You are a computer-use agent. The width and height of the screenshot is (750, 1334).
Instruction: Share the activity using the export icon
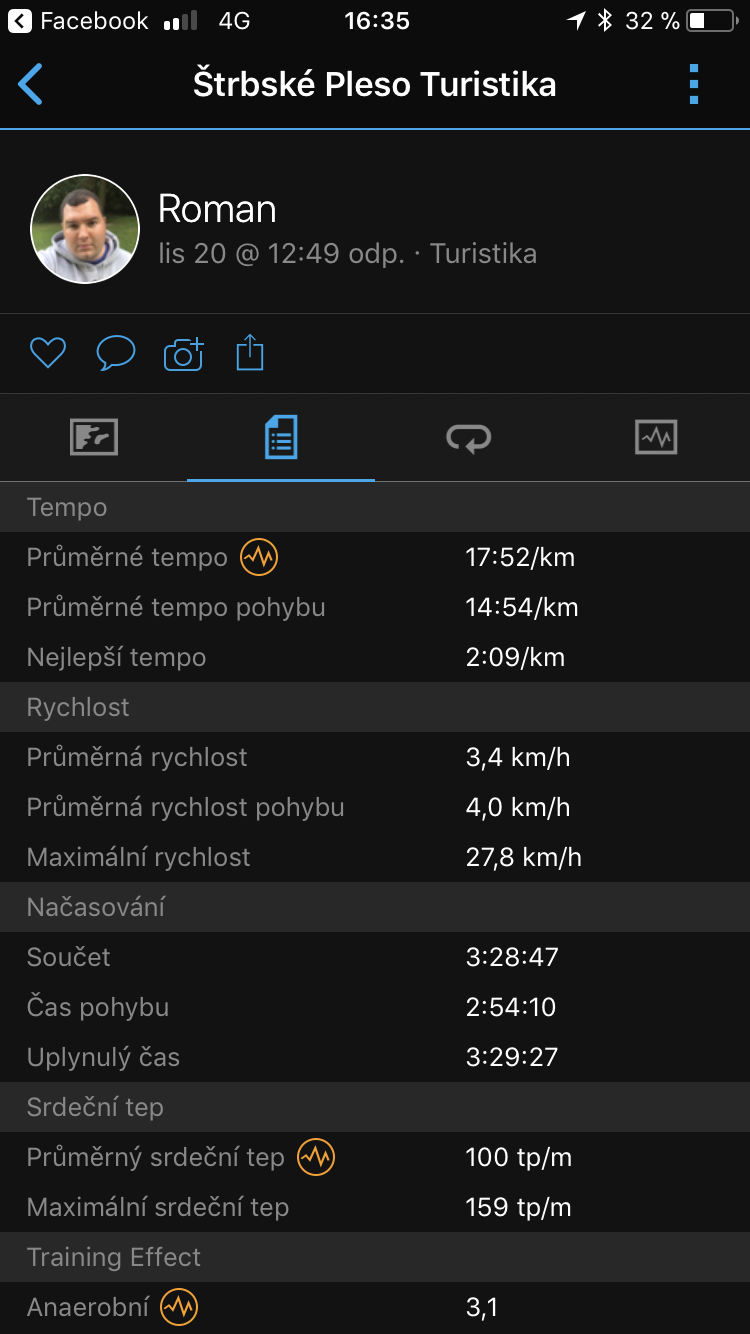point(249,352)
